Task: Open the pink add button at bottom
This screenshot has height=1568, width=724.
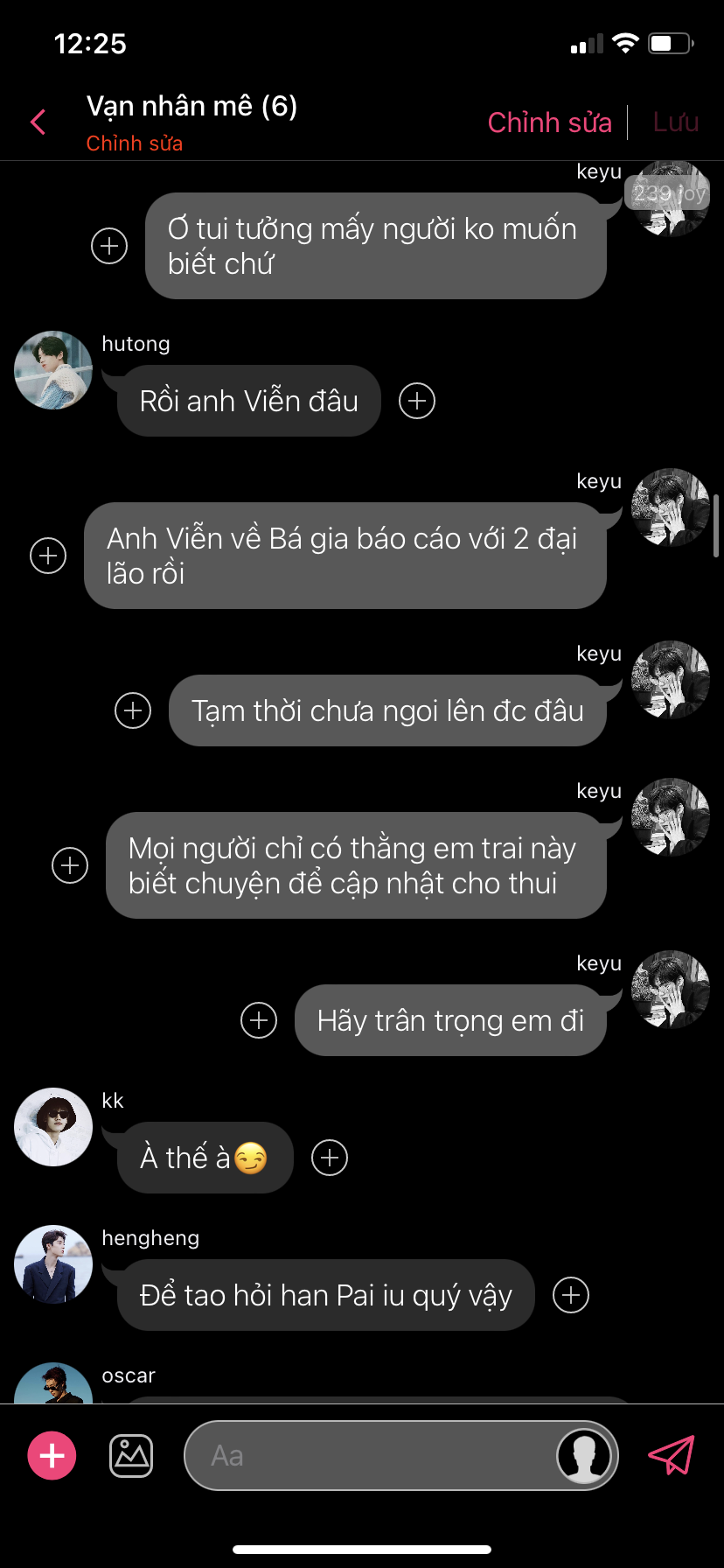Action: click(x=52, y=1455)
